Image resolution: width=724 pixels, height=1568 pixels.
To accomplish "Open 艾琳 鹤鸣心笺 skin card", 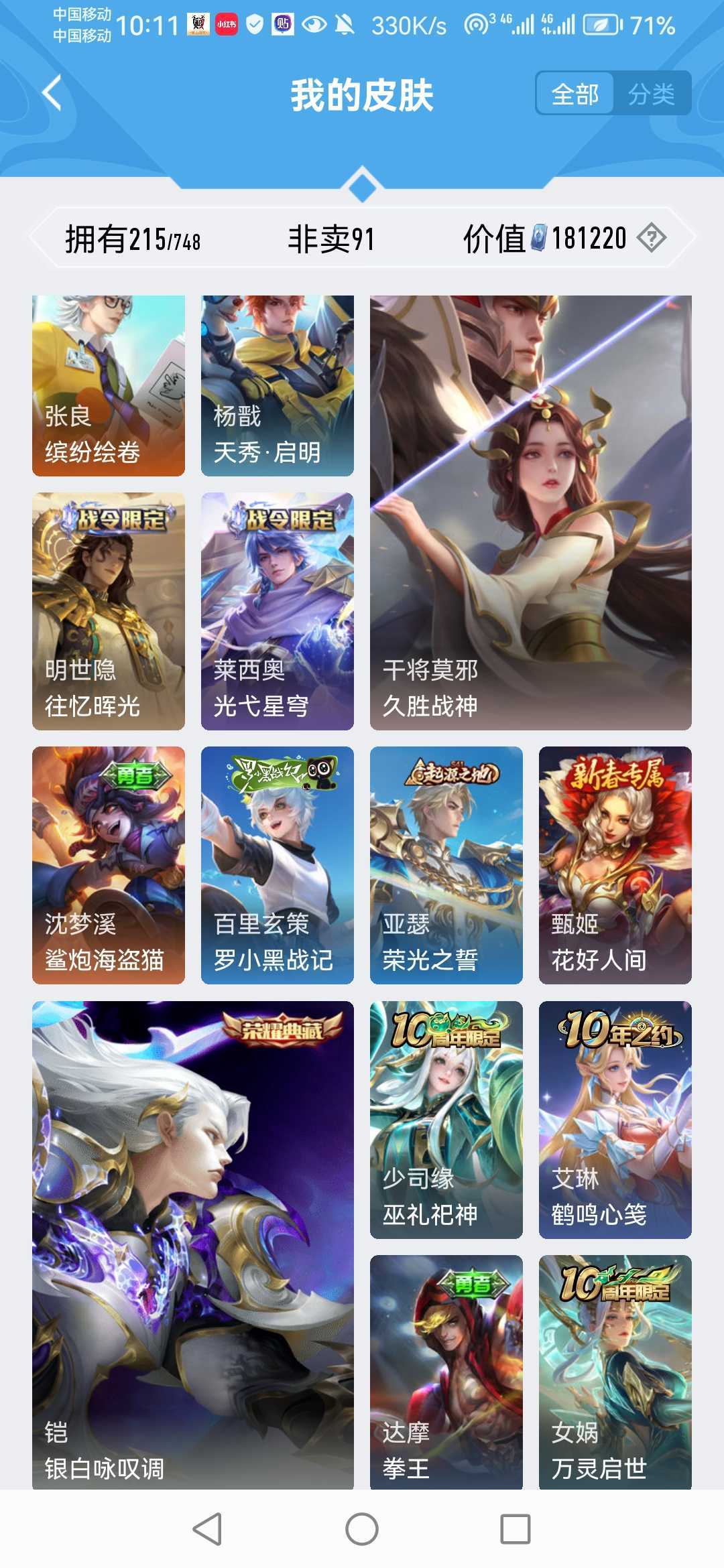I will coord(615,1120).
